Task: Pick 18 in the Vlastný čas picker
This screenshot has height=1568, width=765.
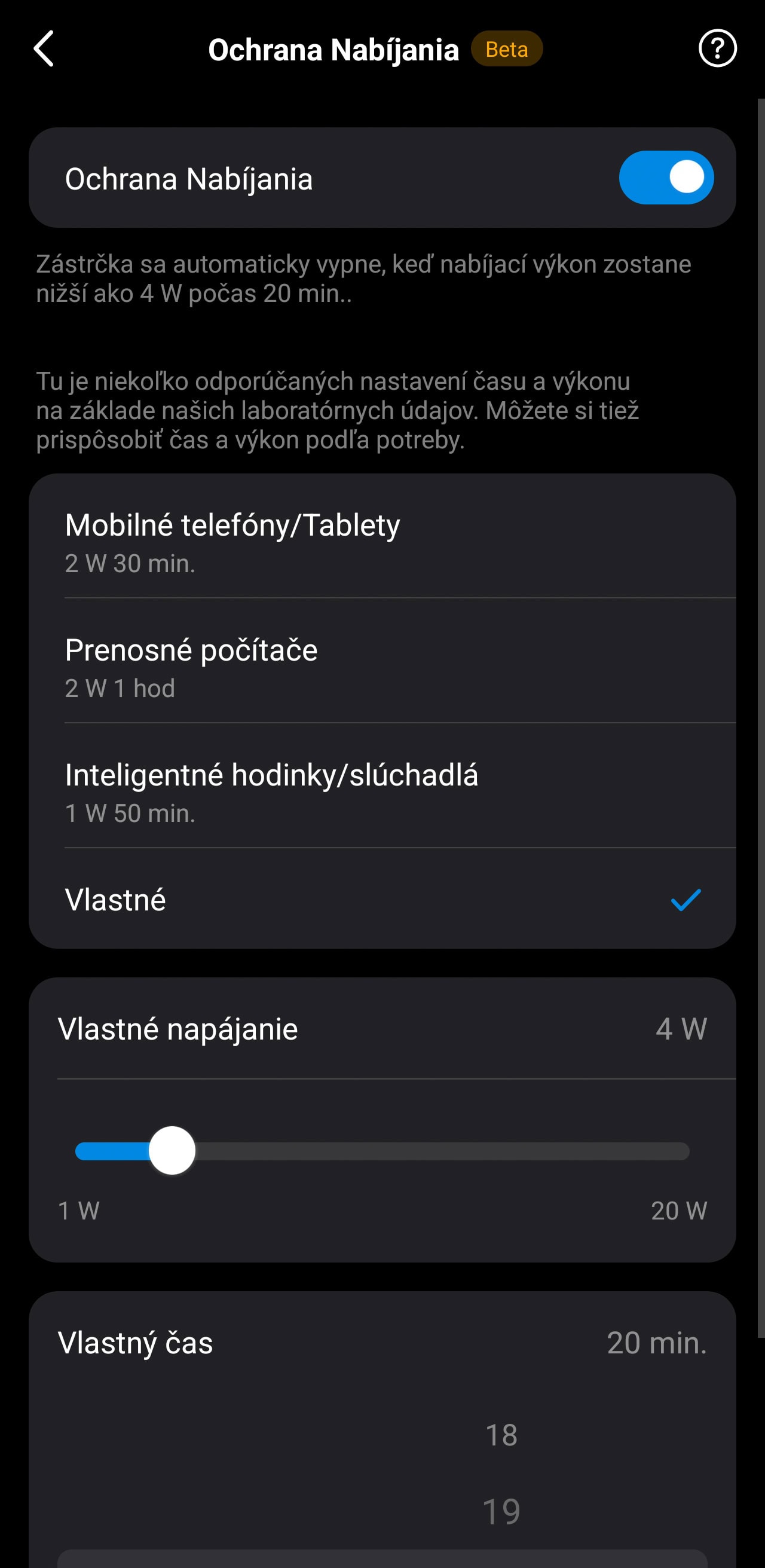Action: 501,1435
